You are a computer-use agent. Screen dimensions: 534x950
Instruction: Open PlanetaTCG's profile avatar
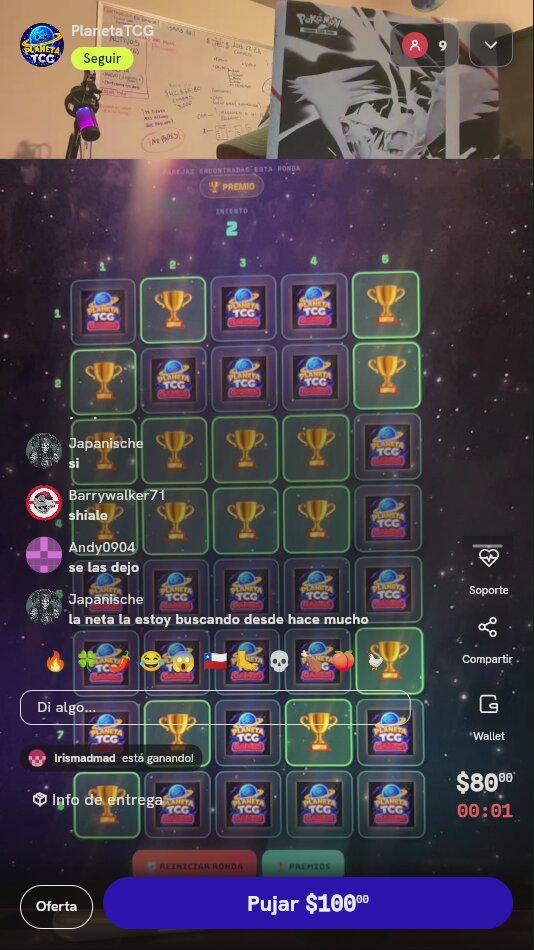[42, 45]
